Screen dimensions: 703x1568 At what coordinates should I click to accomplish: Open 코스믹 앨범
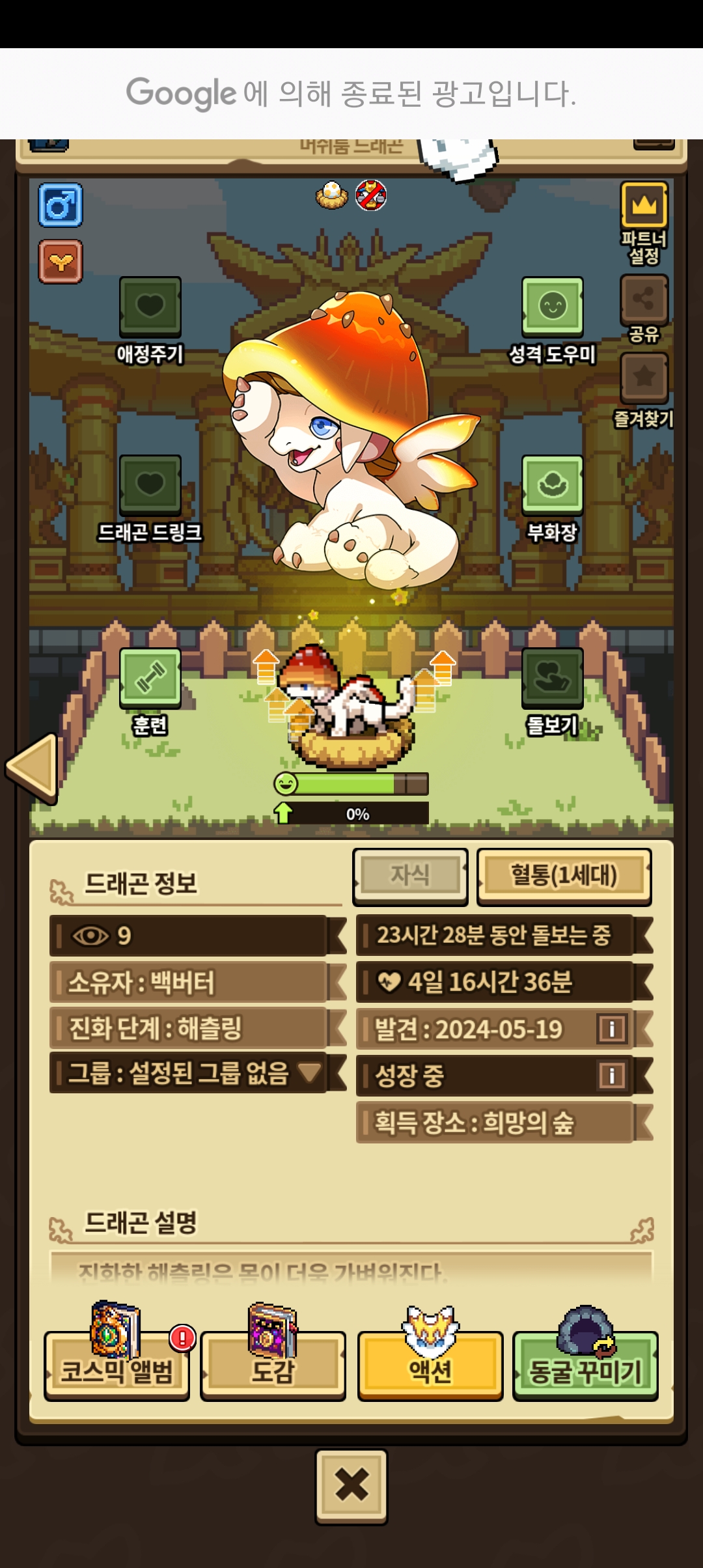pyautogui.click(x=117, y=1367)
